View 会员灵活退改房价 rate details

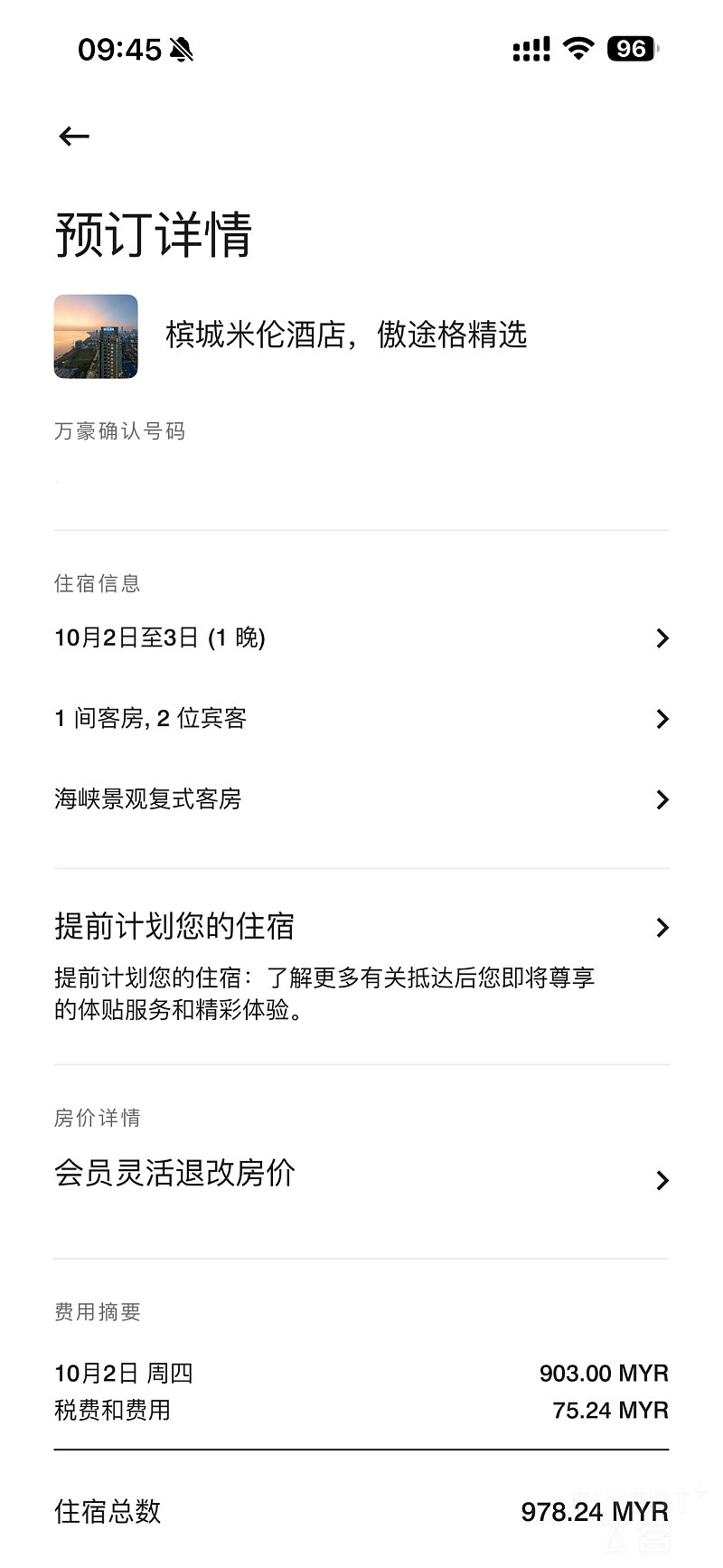click(361, 1176)
